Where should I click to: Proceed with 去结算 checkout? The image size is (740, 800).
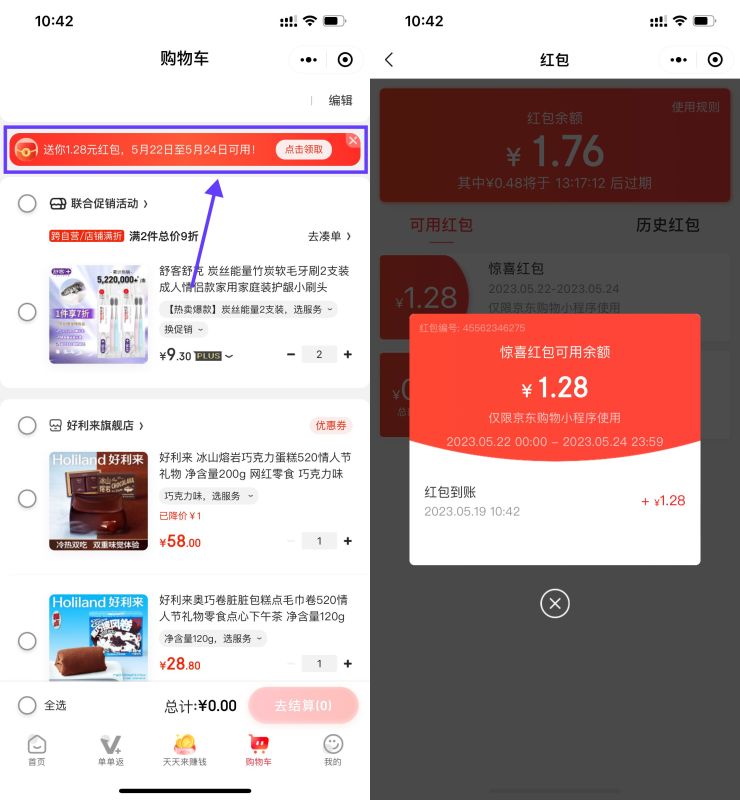pyautogui.click(x=303, y=705)
